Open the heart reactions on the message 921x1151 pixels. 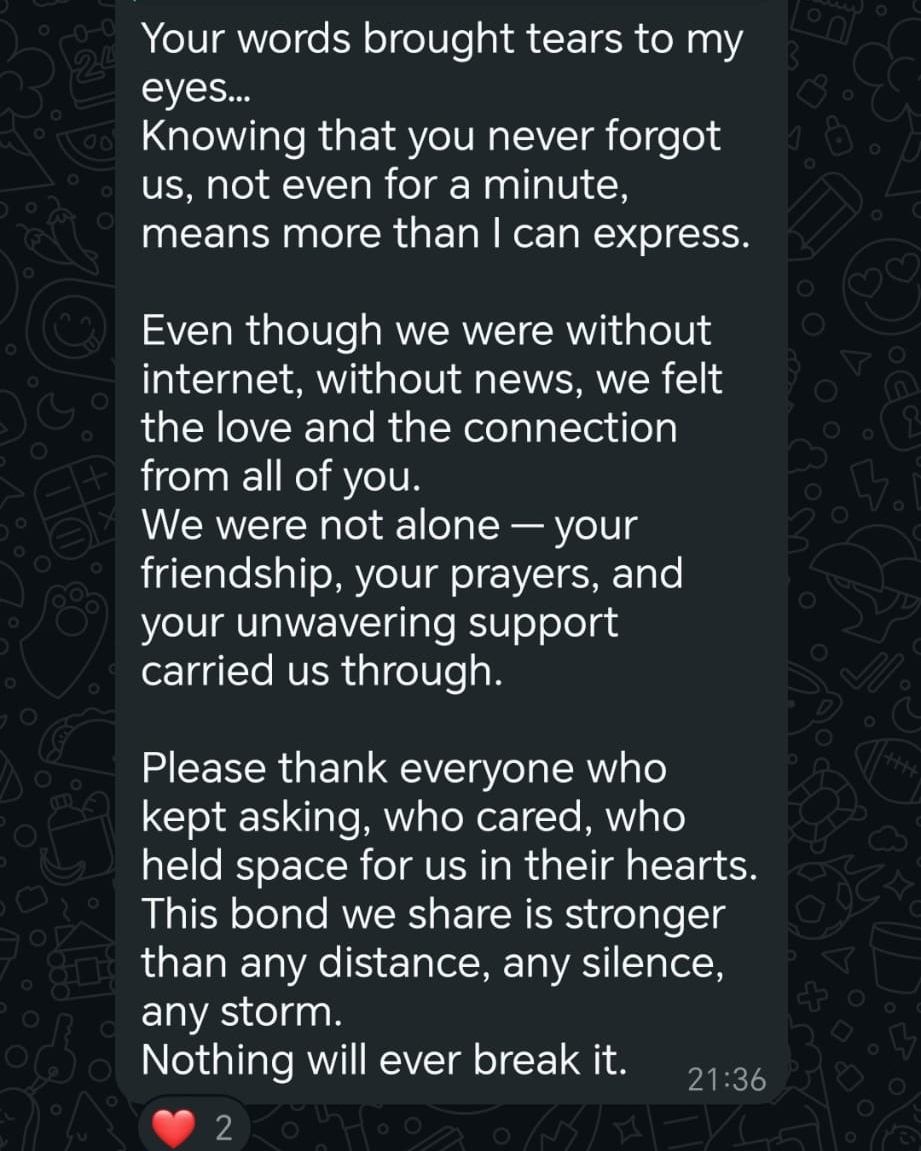[x=190, y=1128]
